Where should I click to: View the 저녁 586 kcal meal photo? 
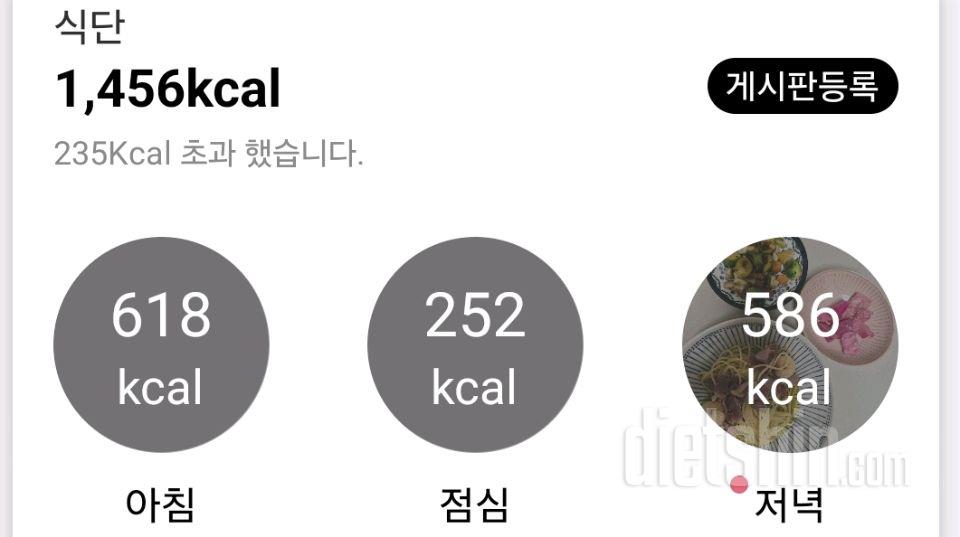(789, 345)
